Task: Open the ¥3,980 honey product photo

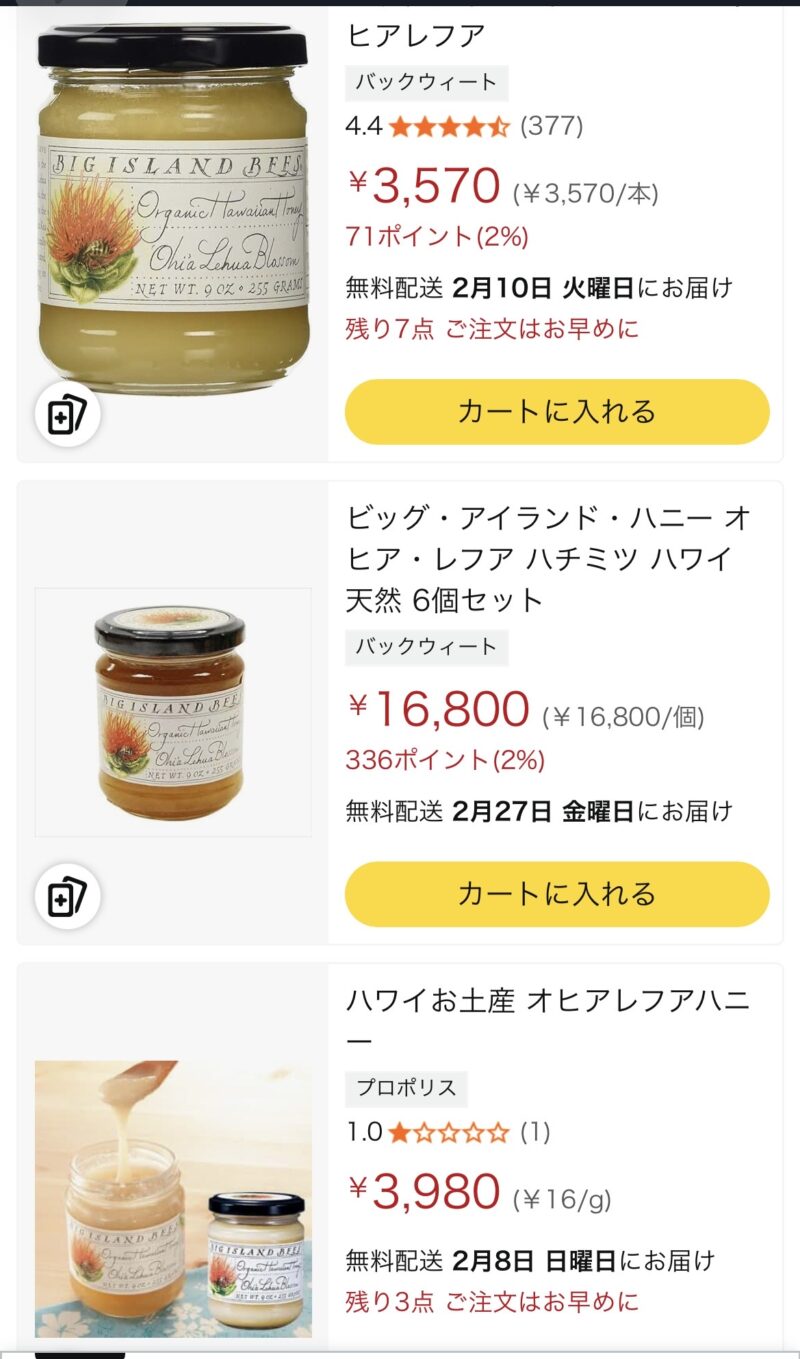Action: [x=173, y=1198]
